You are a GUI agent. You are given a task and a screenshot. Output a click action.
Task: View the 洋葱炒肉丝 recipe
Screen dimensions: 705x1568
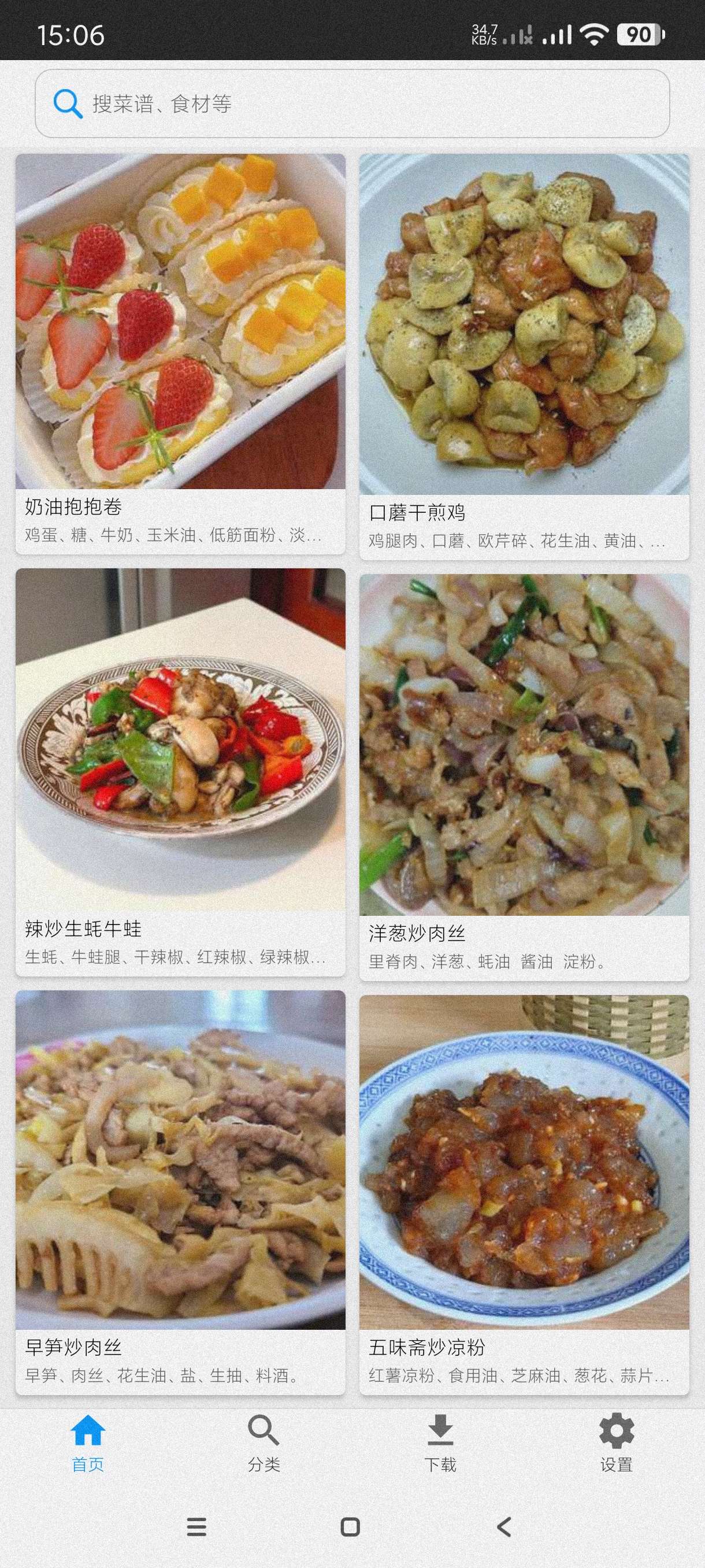(524, 776)
